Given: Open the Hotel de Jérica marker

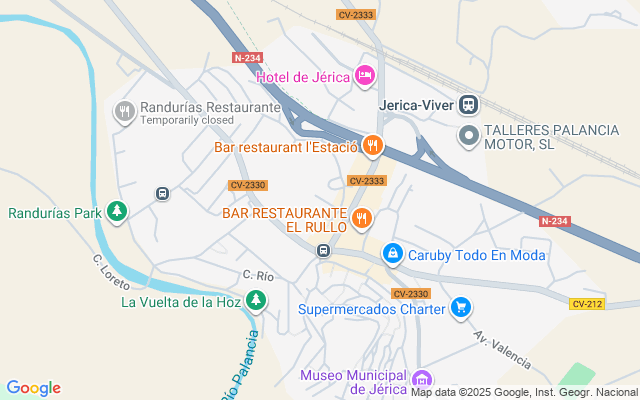Looking at the screenshot, I should (x=364, y=76).
